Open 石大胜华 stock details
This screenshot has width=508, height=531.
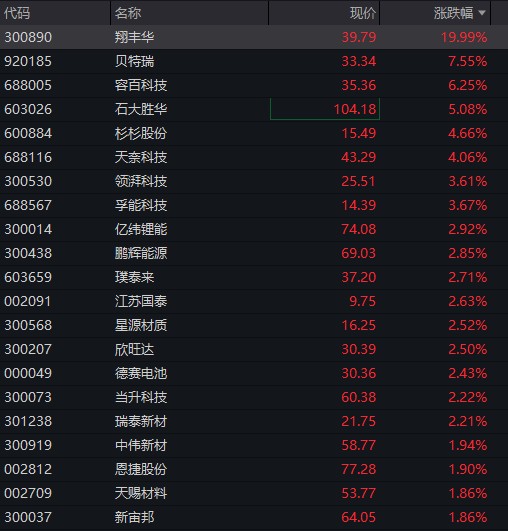click(254, 109)
